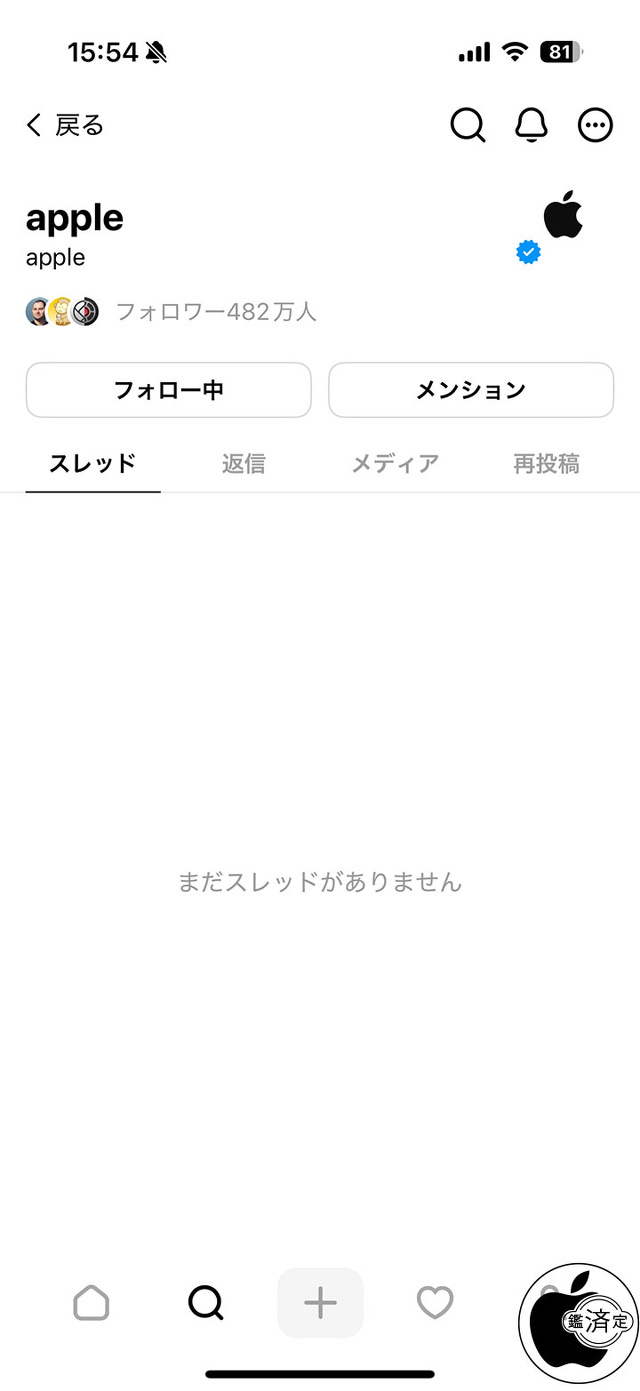Screen dimensions: 640x1391
Task: Open search from the bottom navigation
Action: 206,1303
